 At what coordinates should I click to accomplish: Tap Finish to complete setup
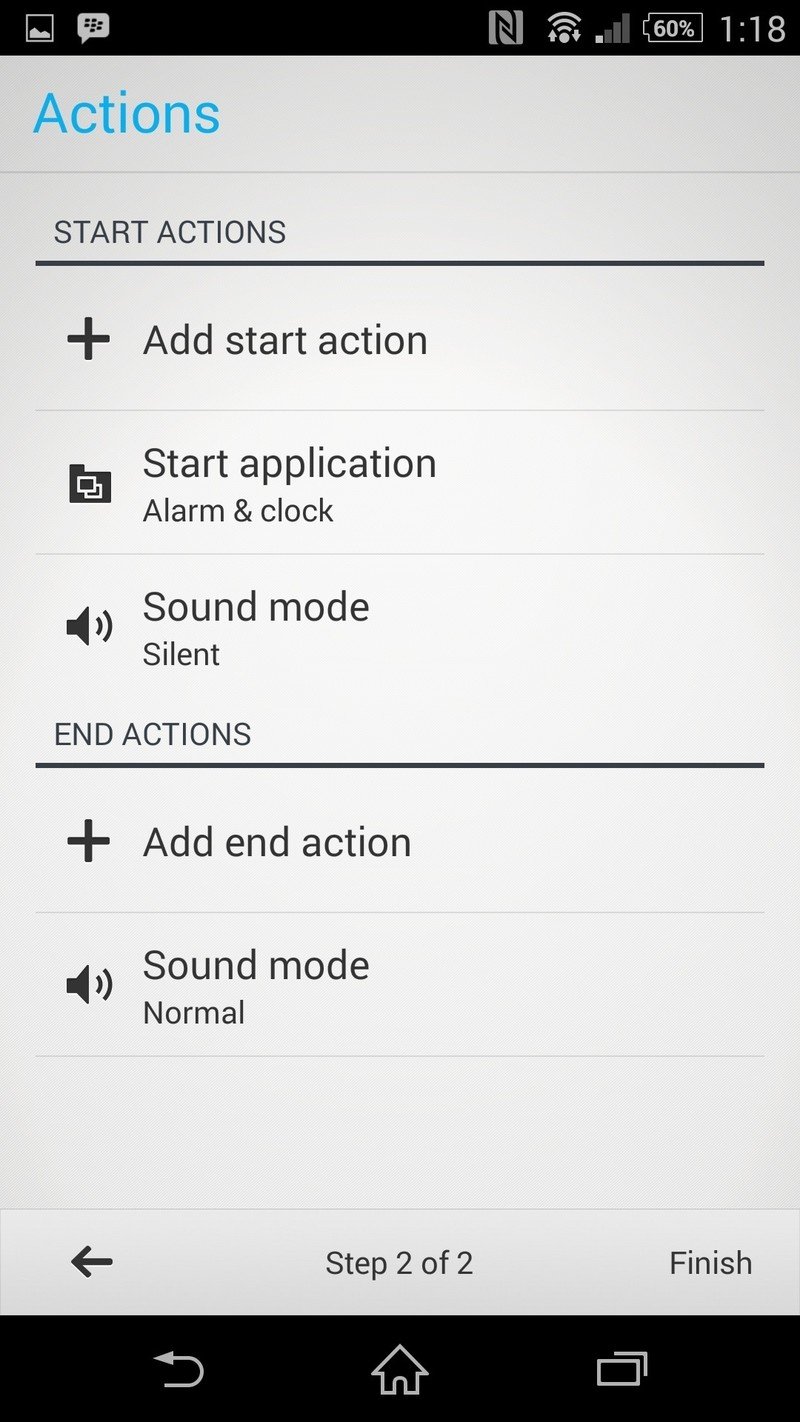click(x=710, y=1262)
